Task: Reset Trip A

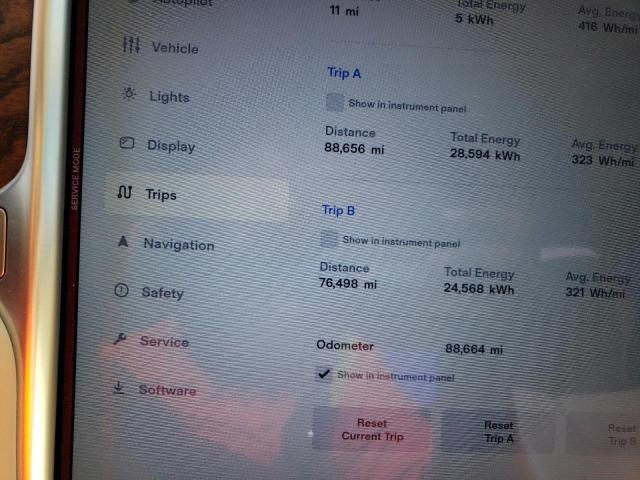Action: point(499,432)
